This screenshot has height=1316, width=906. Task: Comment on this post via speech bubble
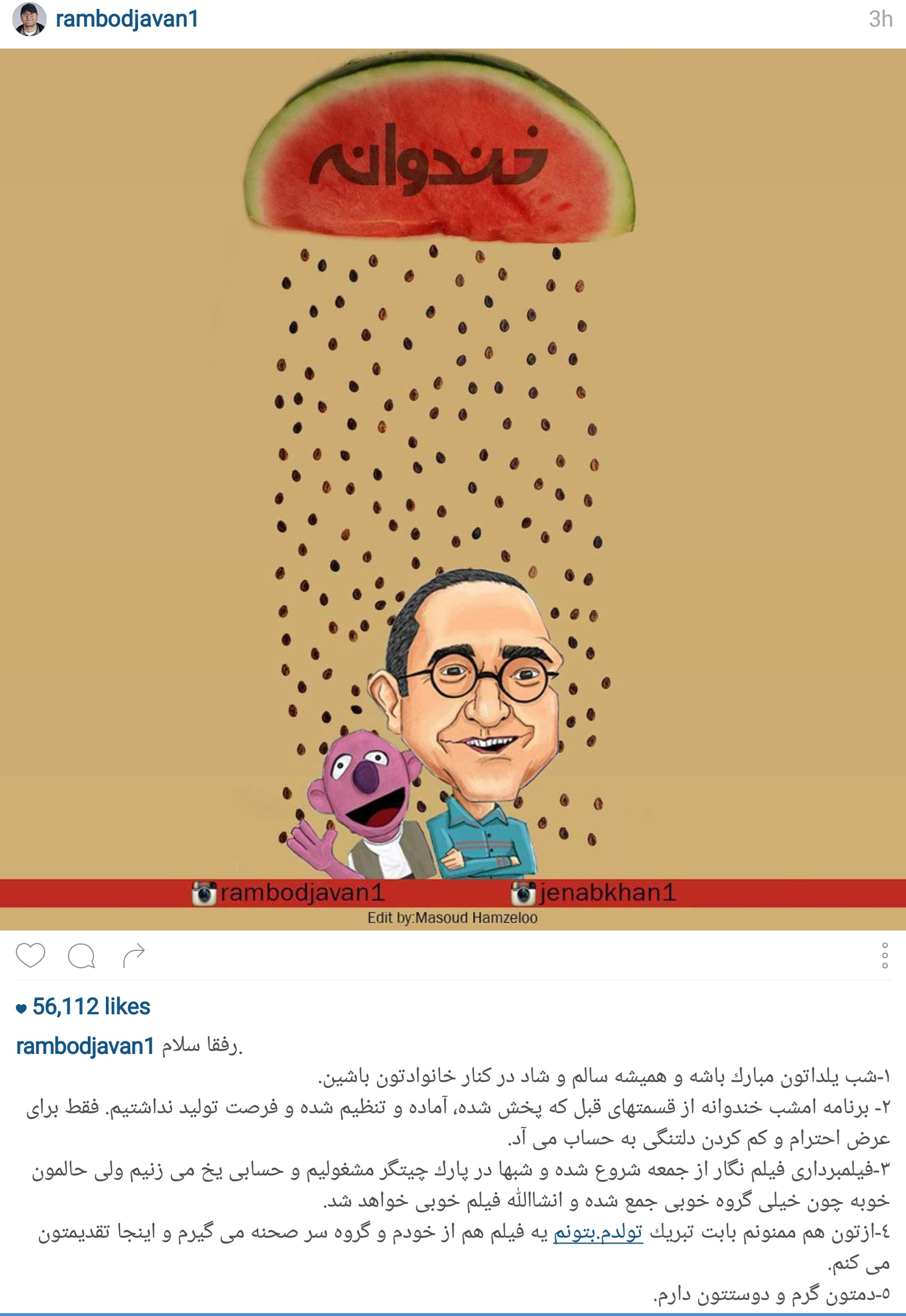tap(81, 955)
